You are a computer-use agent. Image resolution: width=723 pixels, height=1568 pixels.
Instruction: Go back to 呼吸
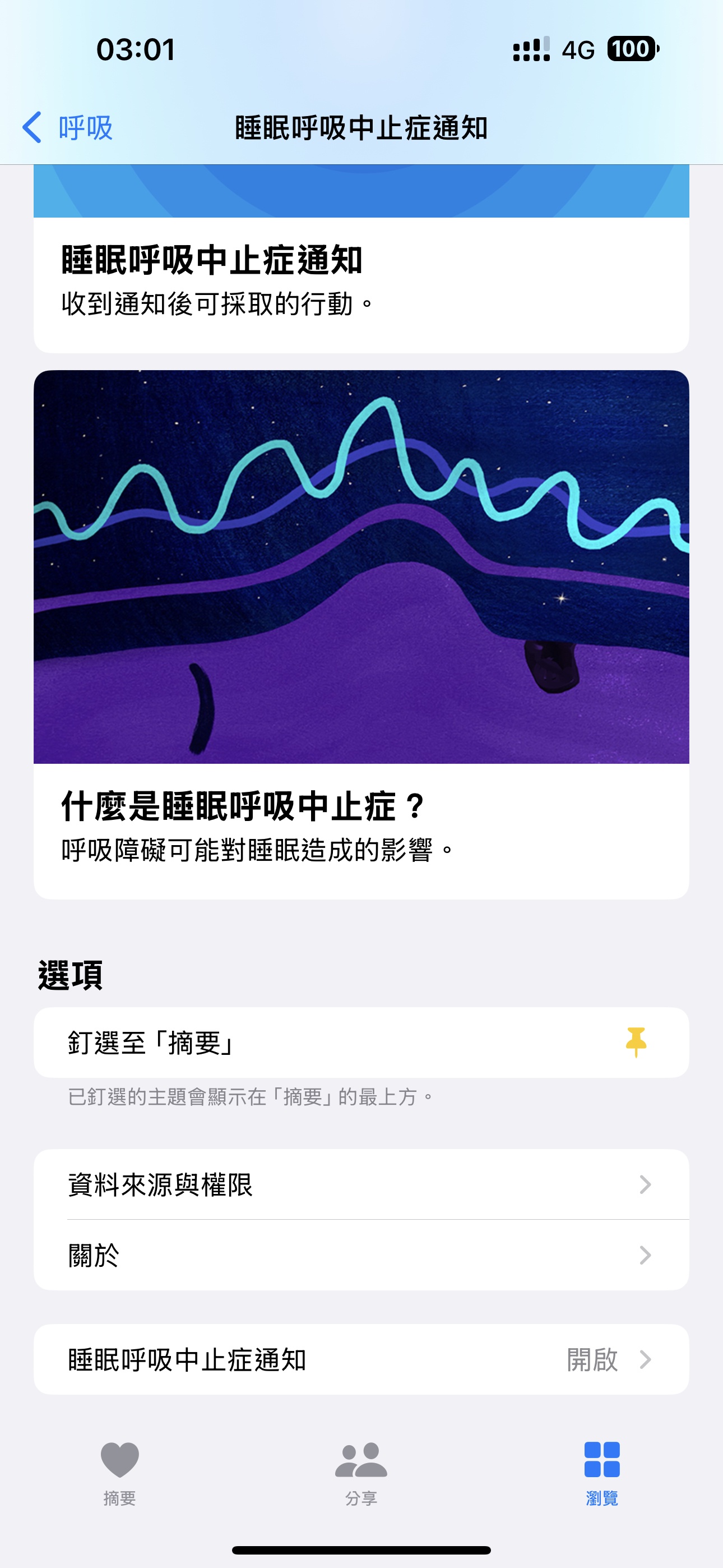(67, 128)
